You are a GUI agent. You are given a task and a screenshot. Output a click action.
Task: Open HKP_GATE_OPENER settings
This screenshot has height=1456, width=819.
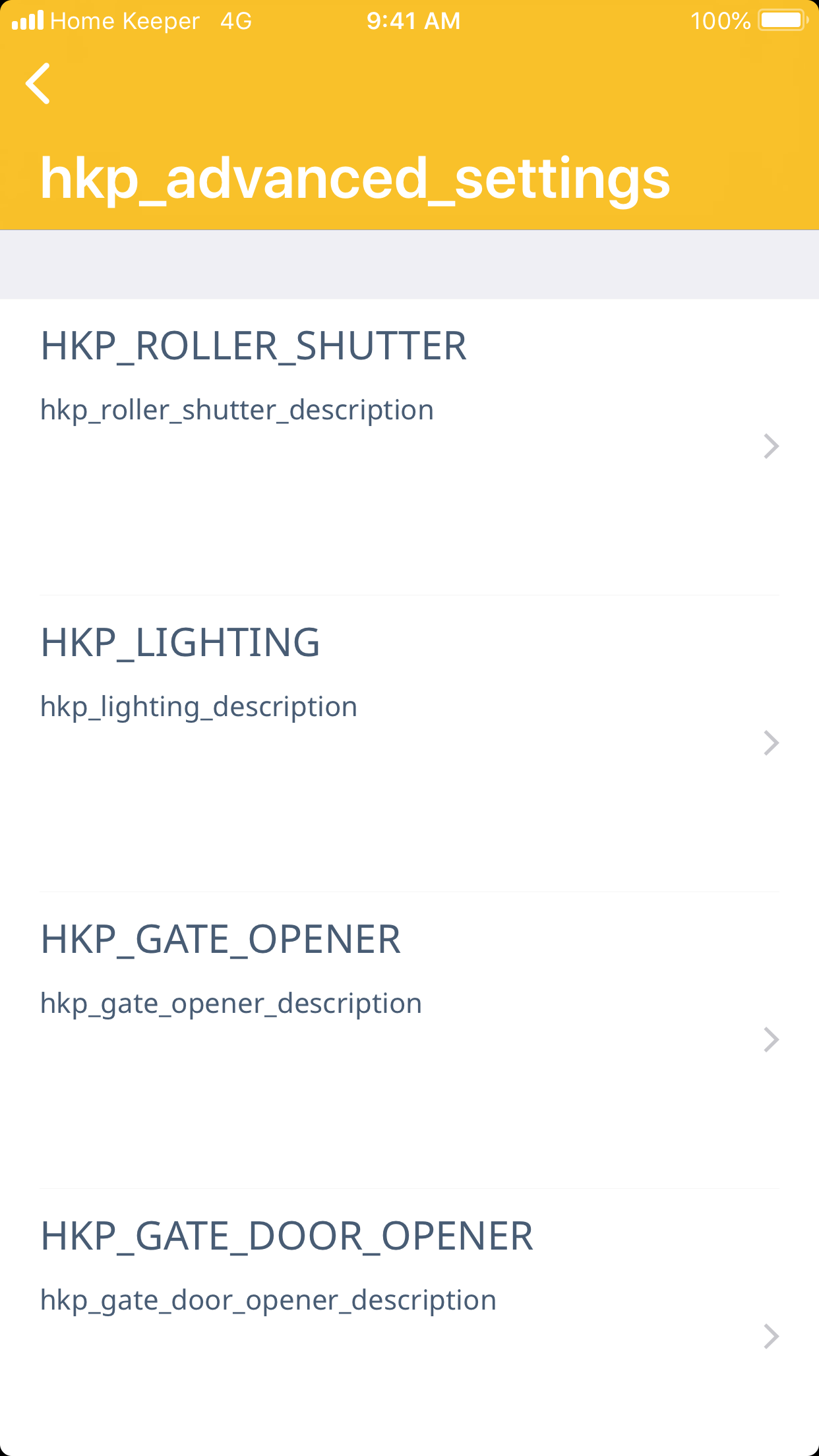click(x=409, y=1040)
